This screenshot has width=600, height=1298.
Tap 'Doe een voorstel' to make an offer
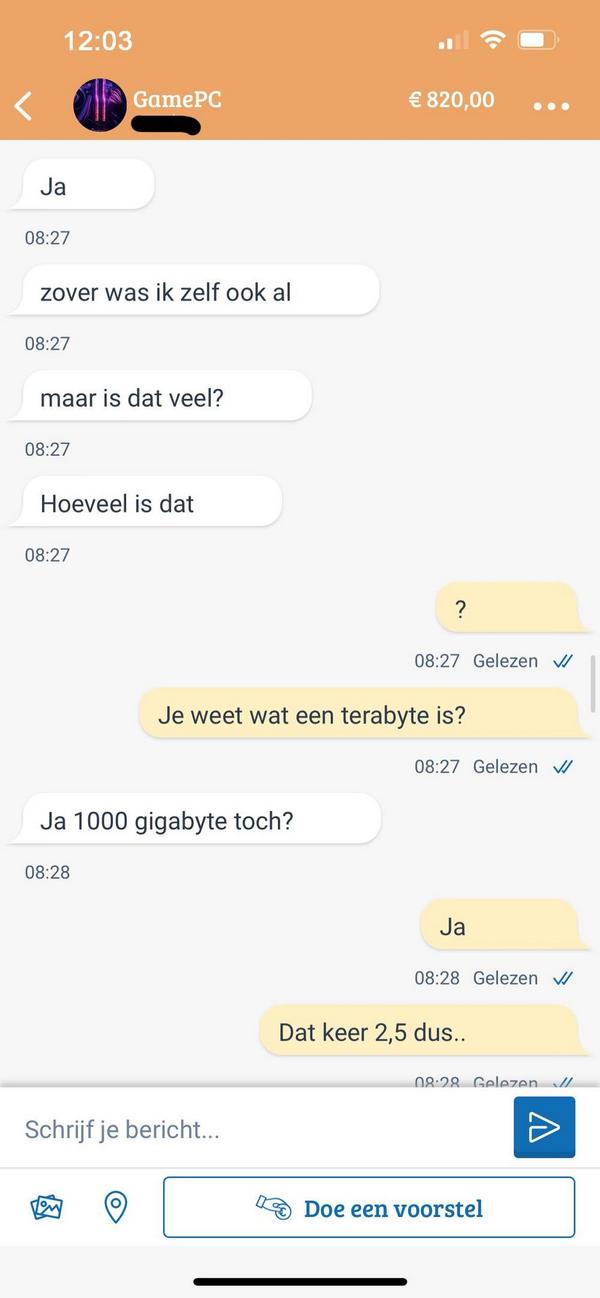pos(369,1208)
